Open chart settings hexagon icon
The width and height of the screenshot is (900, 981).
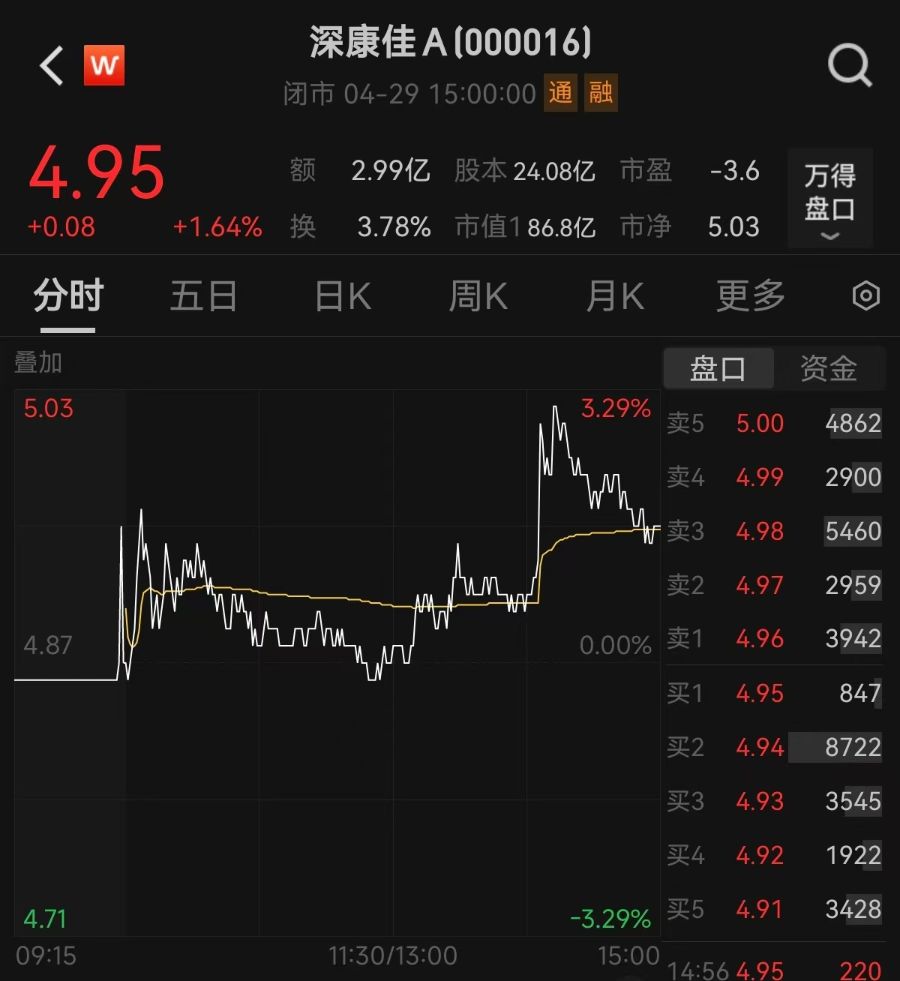coord(866,296)
